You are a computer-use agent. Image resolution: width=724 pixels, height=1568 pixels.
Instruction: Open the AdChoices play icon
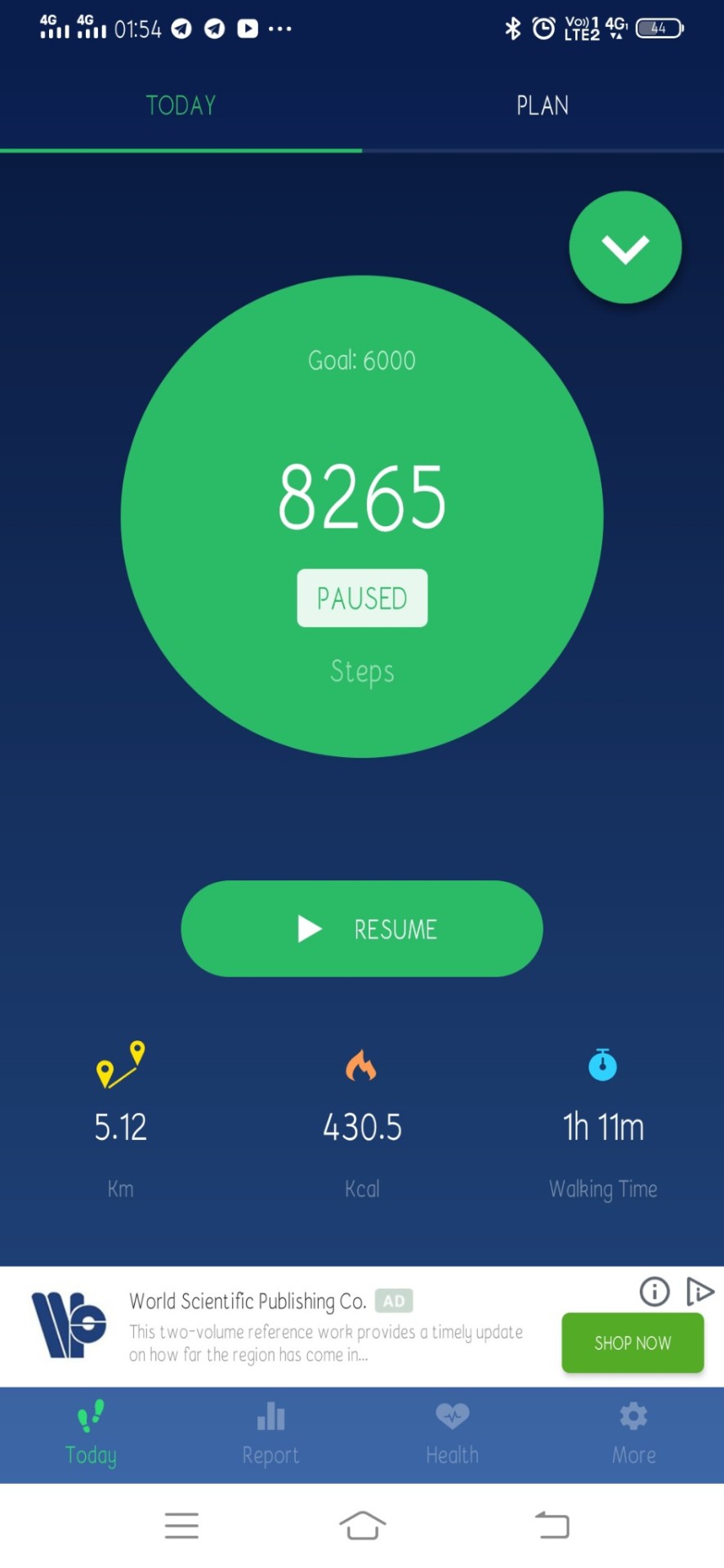[x=700, y=1292]
